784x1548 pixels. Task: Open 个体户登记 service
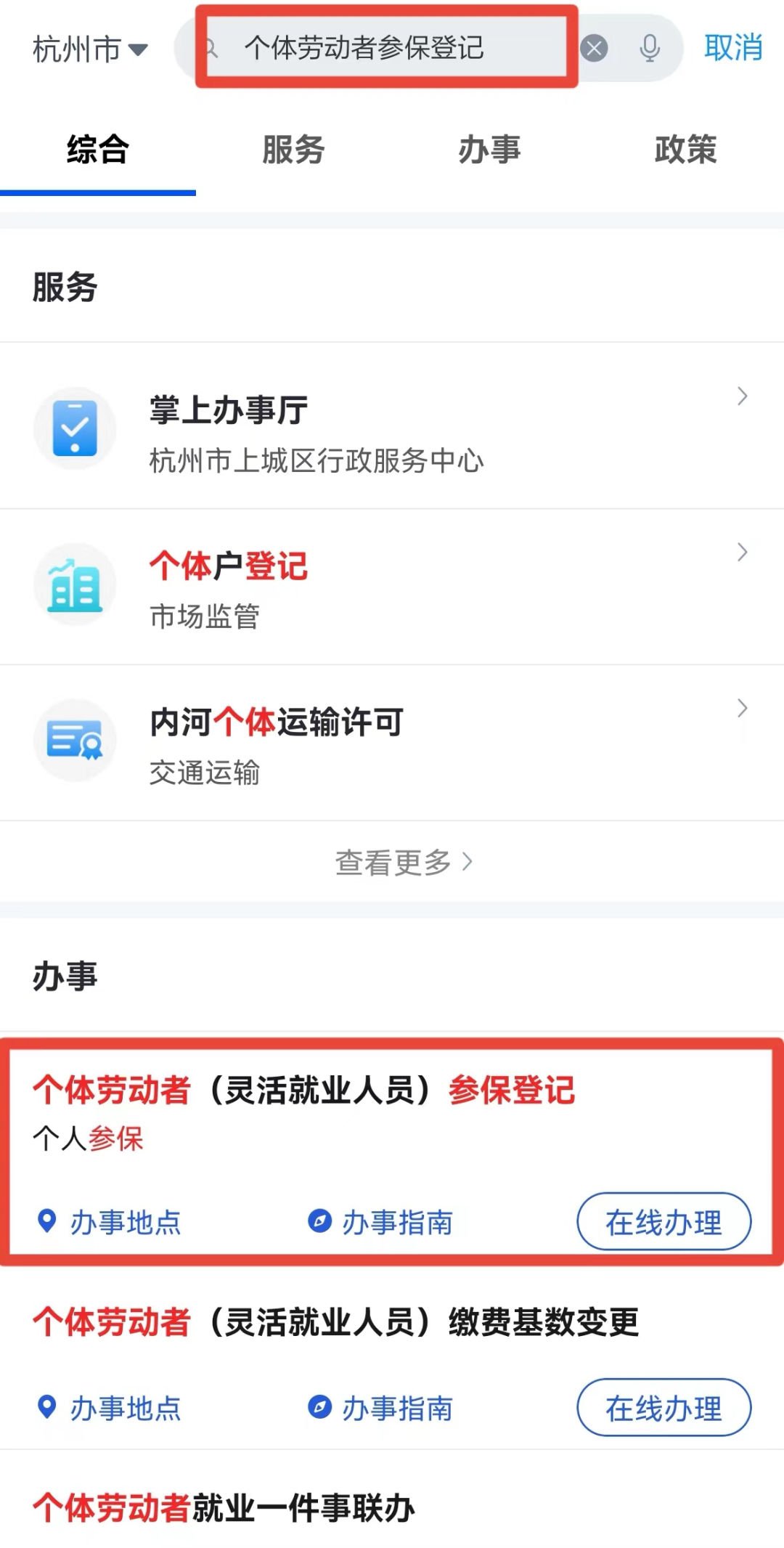click(392, 587)
